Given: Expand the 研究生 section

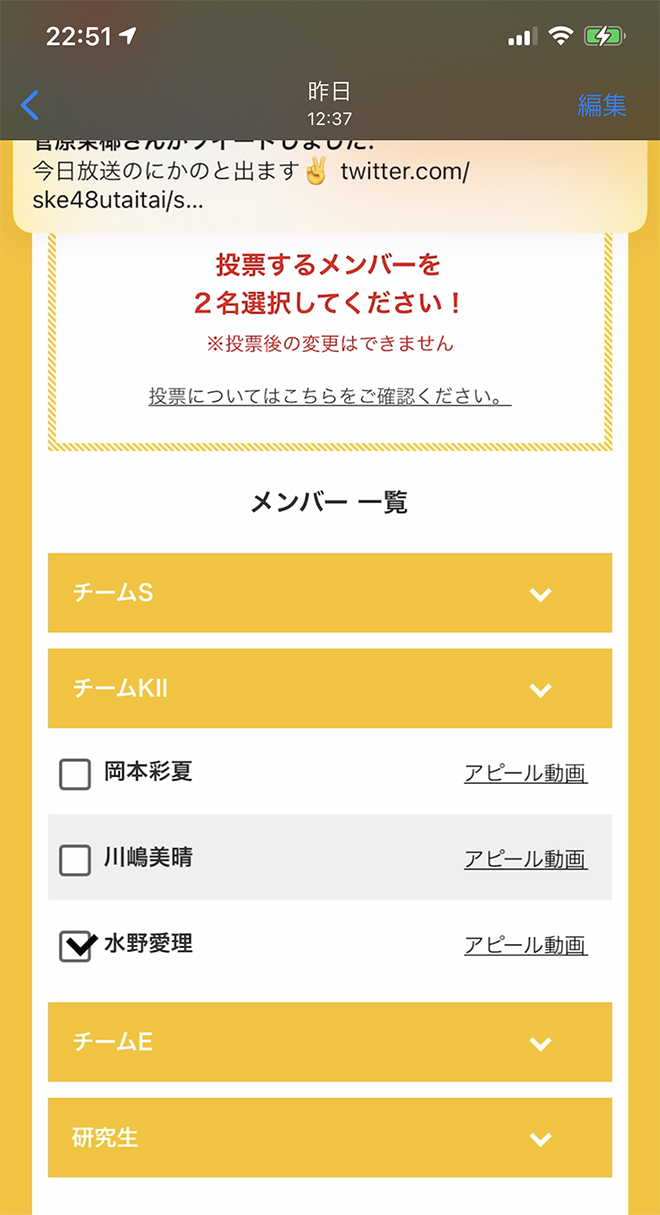Looking at the screenshot, I should (x=329, y=1138).
